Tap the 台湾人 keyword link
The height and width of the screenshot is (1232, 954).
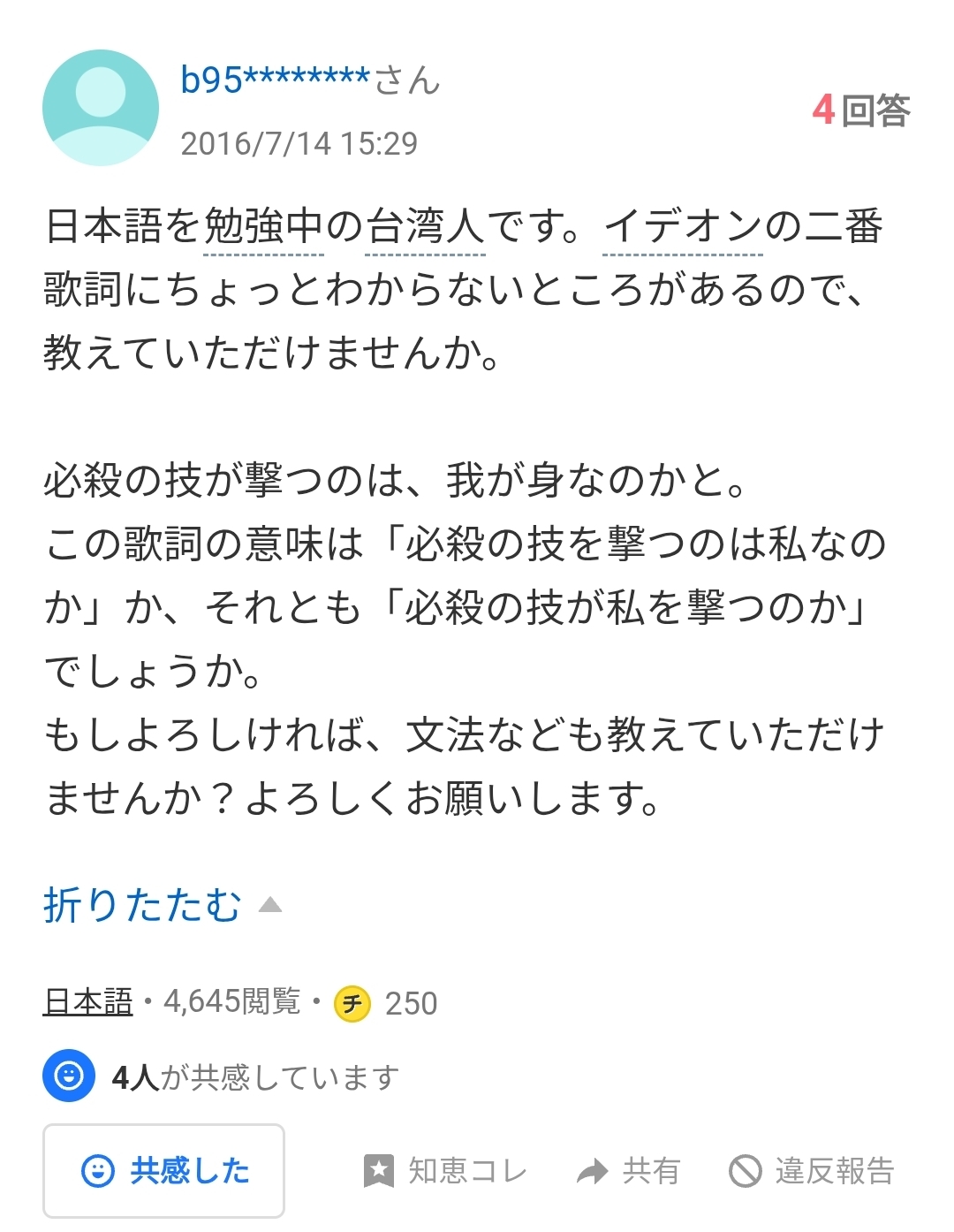425,227
